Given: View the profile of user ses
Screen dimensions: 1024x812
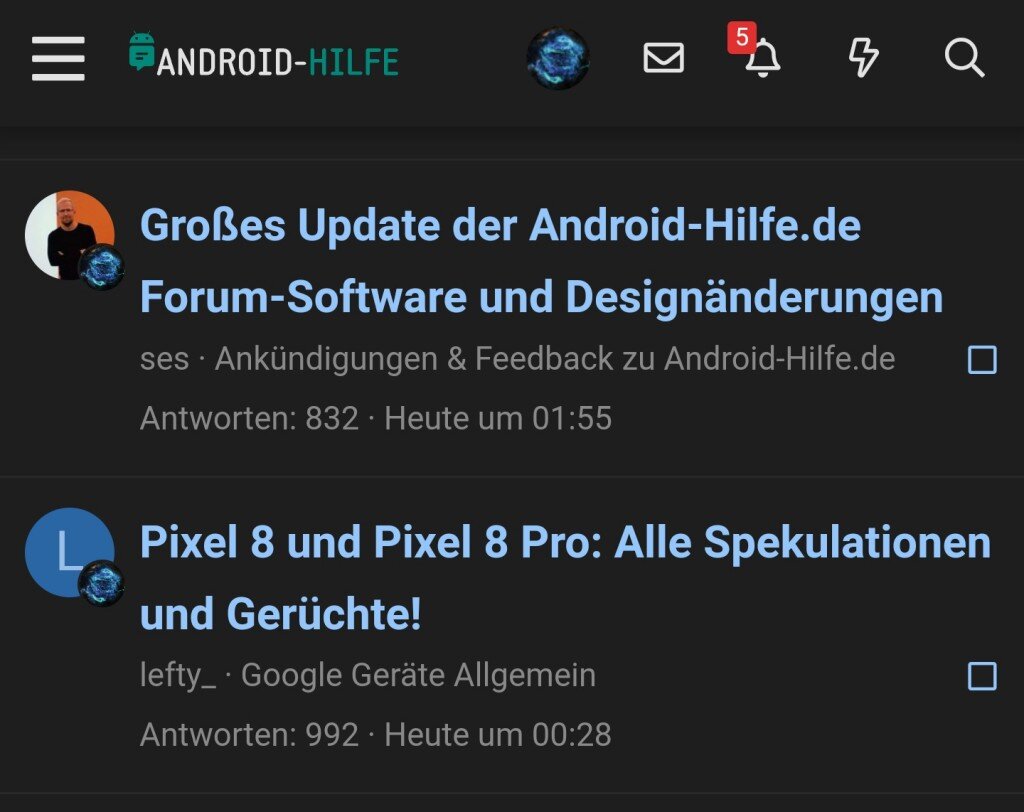Looking at the screenshot, I should coord(164,359).
